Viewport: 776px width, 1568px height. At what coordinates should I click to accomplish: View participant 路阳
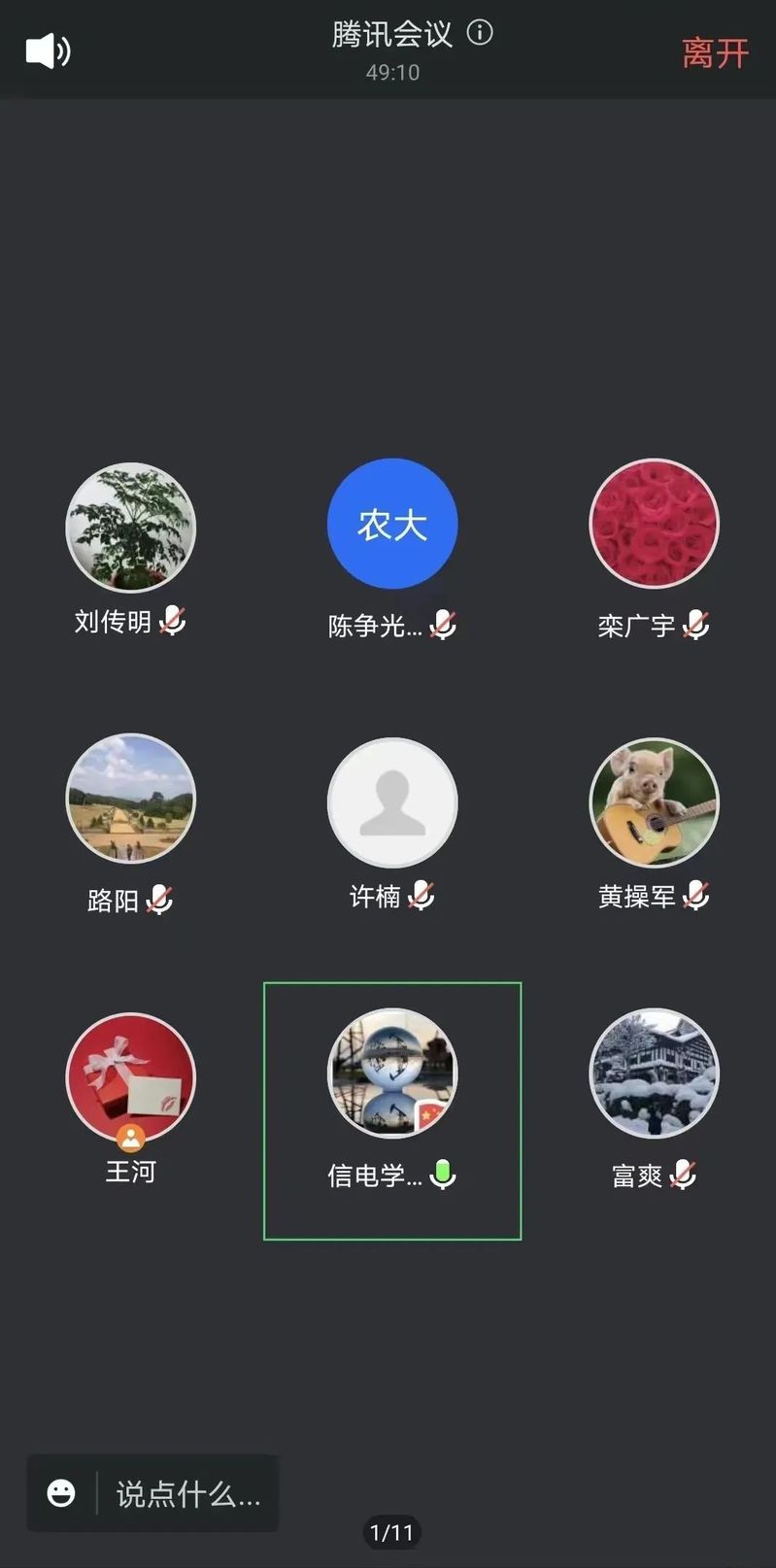tap(130, 799)
